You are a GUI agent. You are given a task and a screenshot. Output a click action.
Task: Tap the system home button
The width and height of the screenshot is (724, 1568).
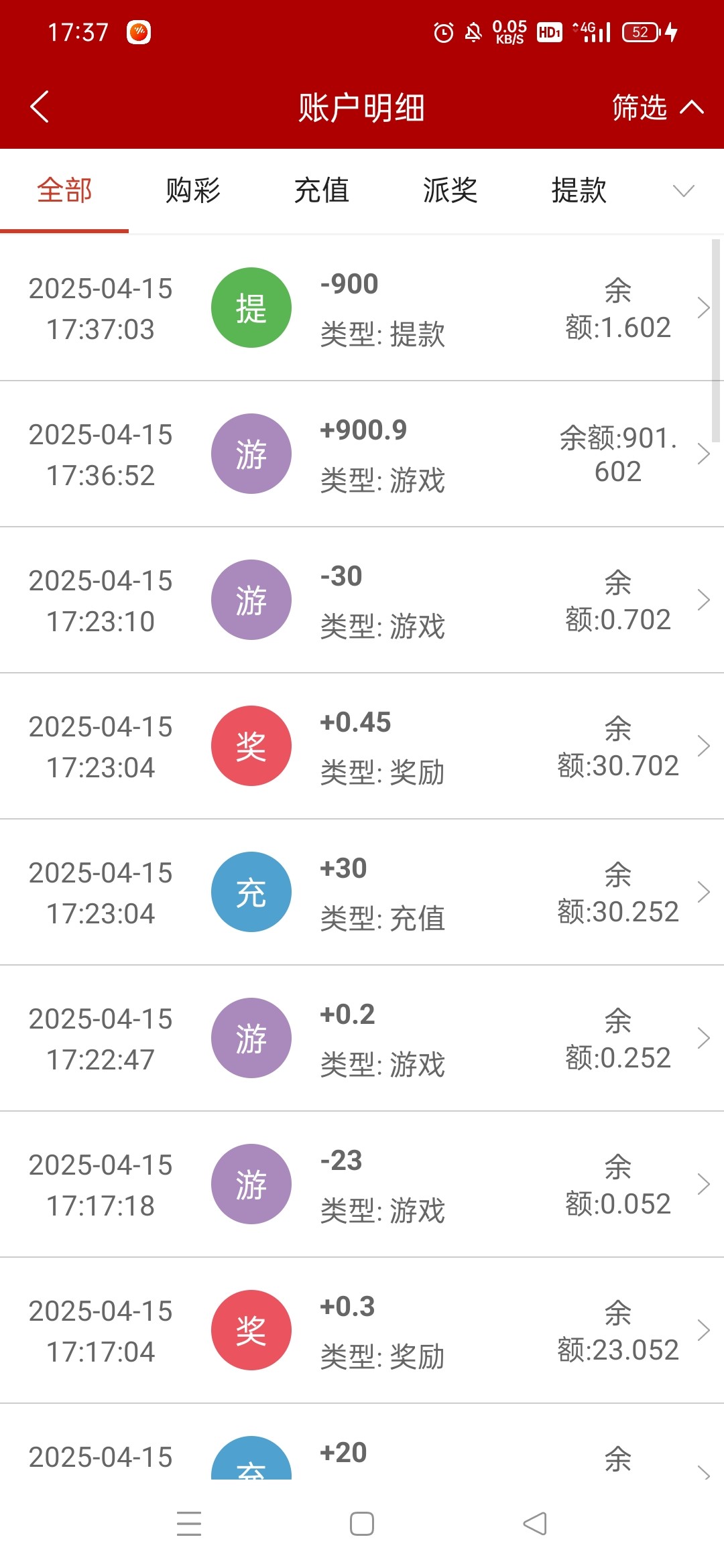click(362, 1524)
